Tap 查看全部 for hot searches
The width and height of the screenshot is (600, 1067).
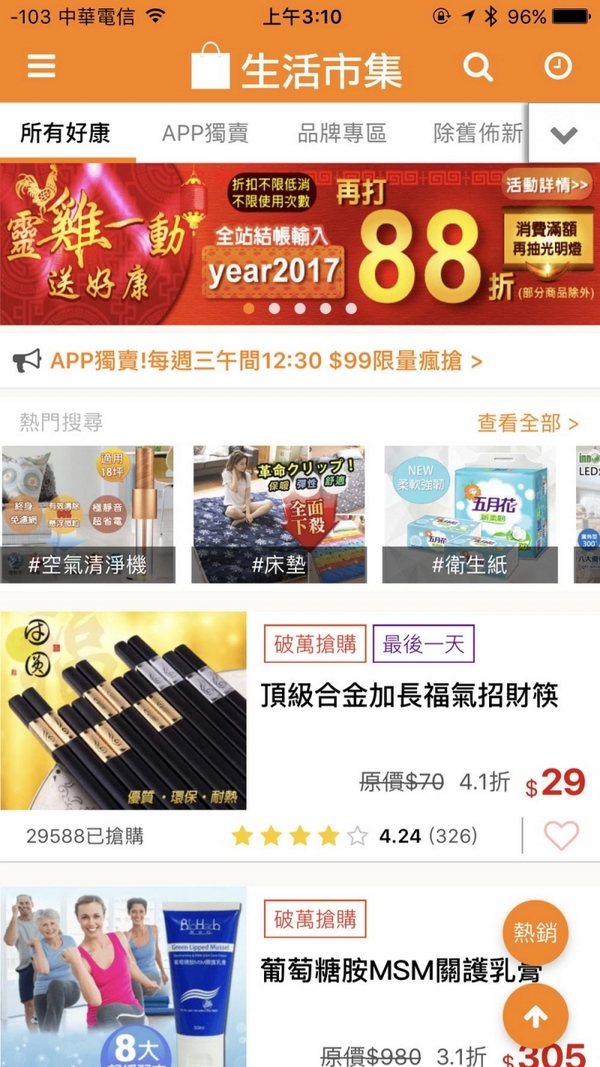click(x=528, y=423)
